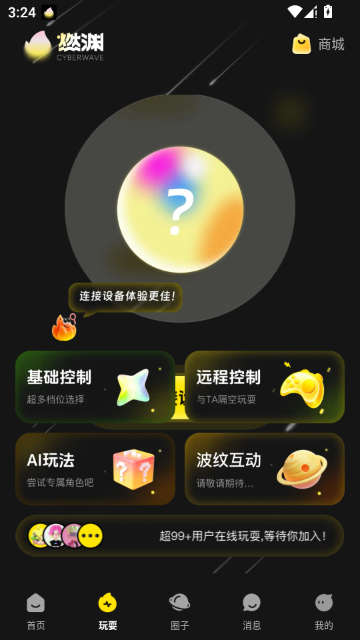The image size is (360, 640).
Task: Tap the flame mascot icon
Action: point(64,327)
